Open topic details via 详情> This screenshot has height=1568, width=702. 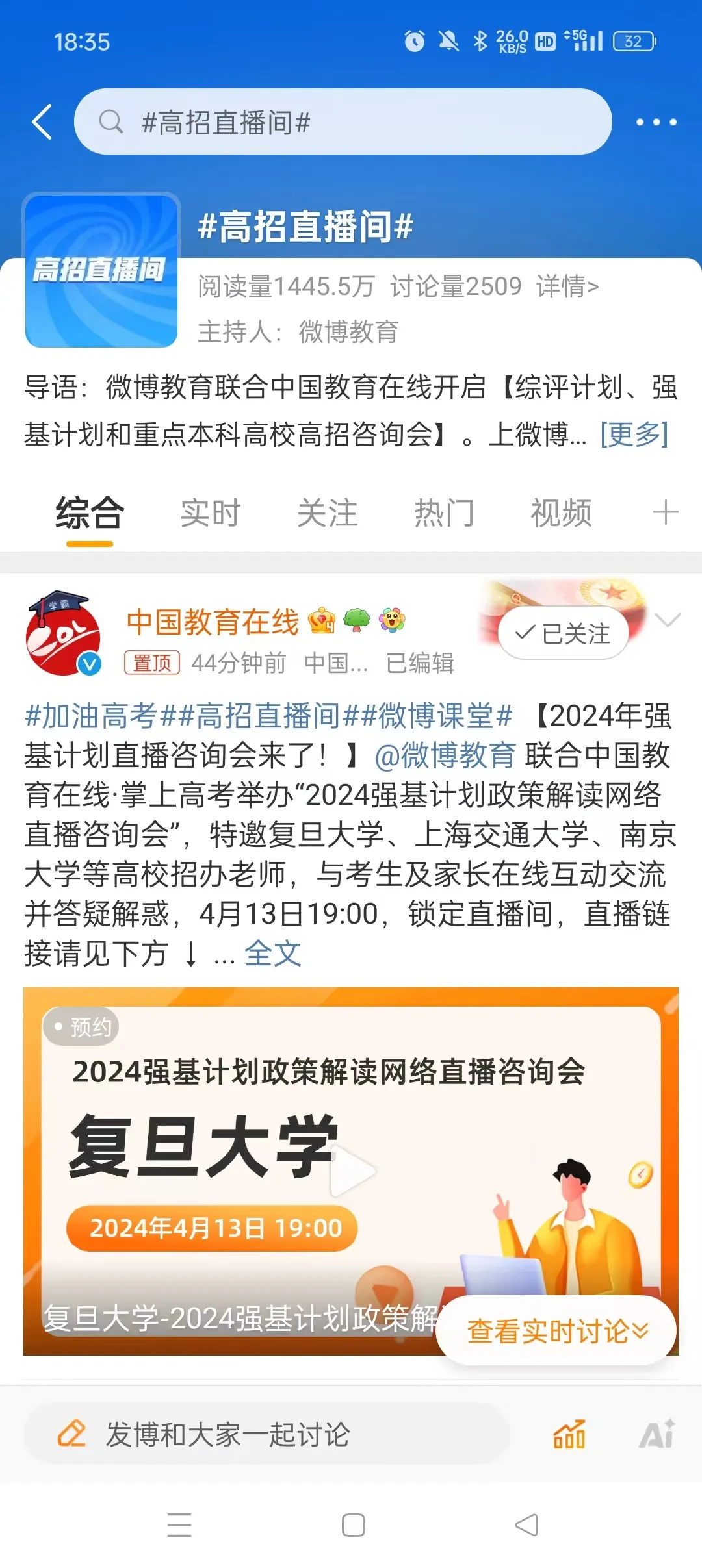(567, 286)
